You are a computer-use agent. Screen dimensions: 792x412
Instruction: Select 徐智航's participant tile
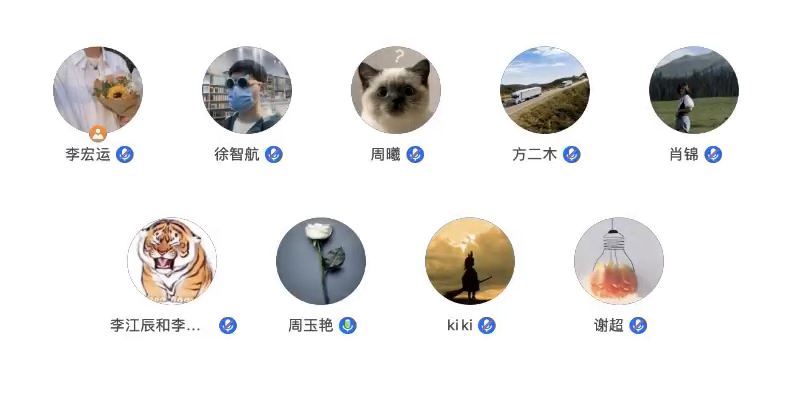pos(247,90)
